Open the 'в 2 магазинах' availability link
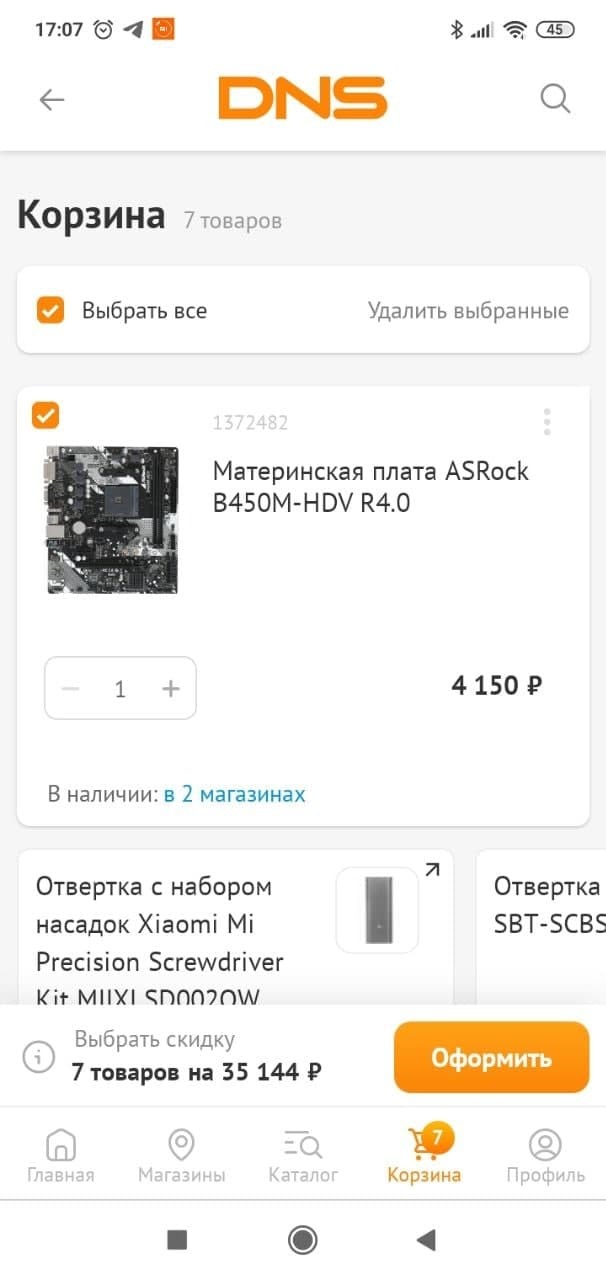Image resolution: width=606 pixels, height=1280 pixels. coord(235,795)
